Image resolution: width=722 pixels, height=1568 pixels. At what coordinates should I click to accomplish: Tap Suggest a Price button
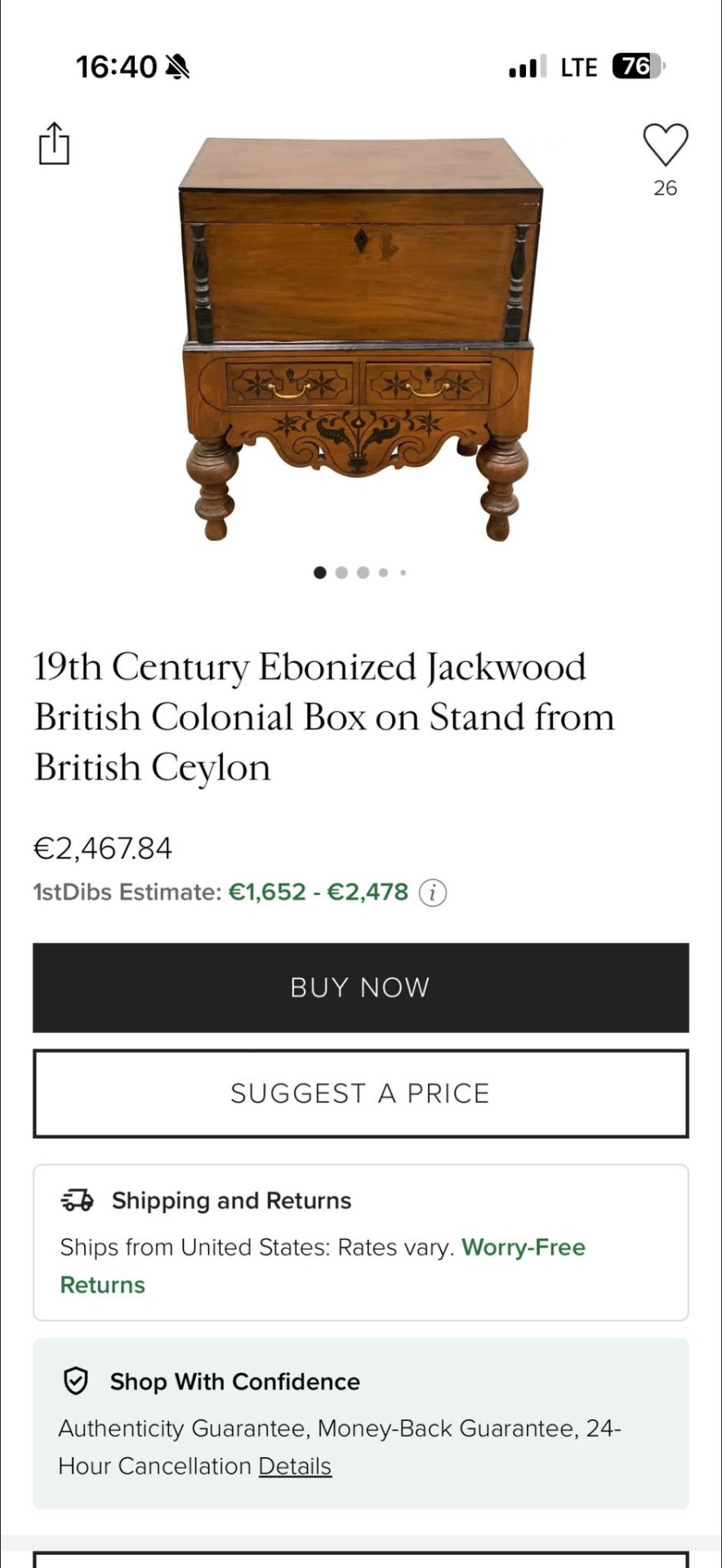click(x=360, y=1093)
